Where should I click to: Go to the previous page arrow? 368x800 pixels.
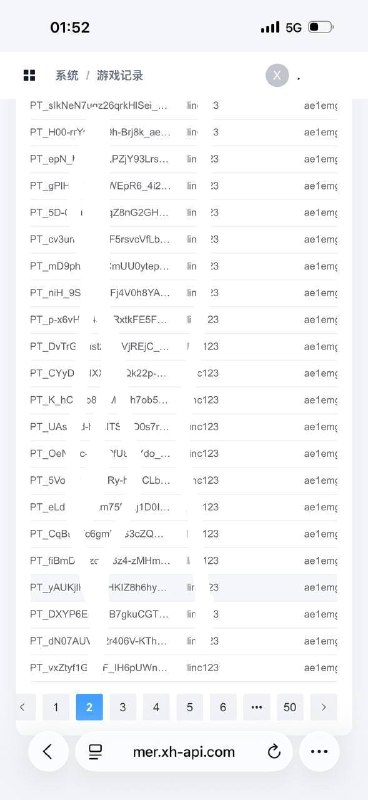(22, 707)
